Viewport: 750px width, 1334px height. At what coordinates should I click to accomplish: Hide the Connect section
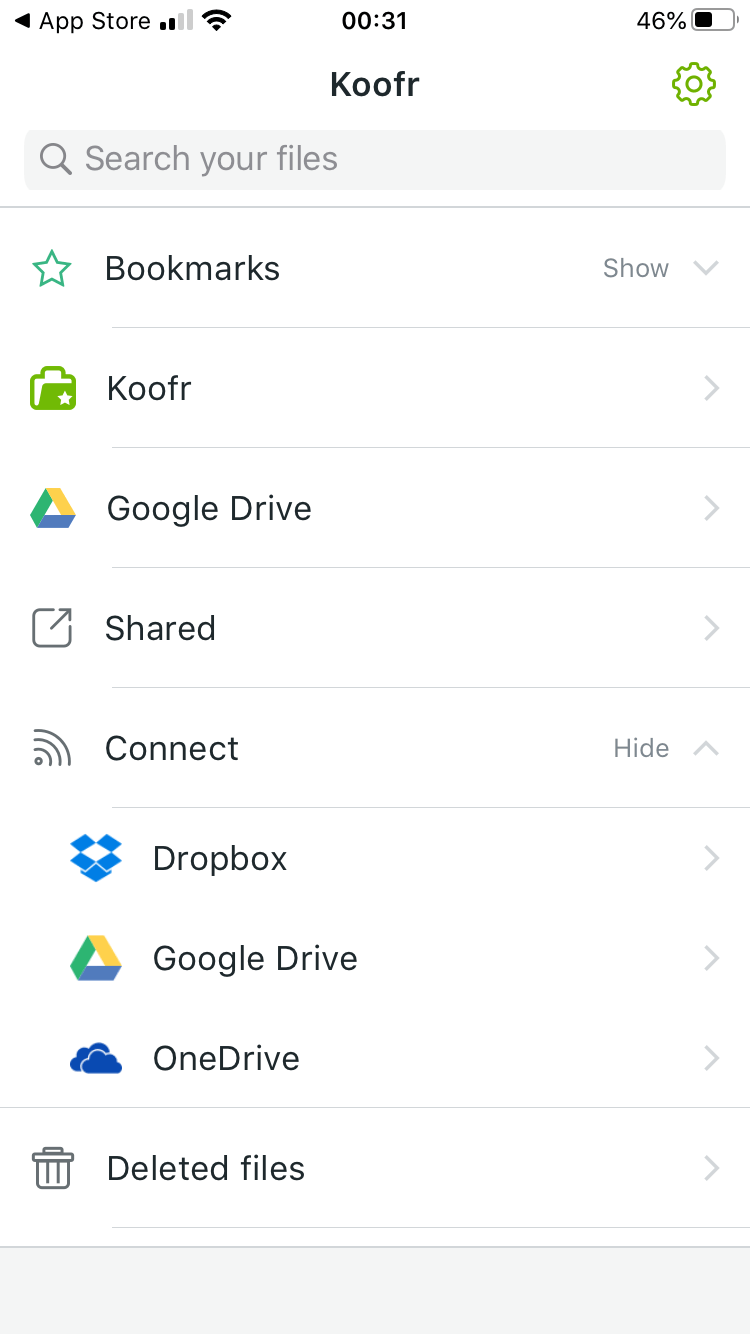coord(641,748)
